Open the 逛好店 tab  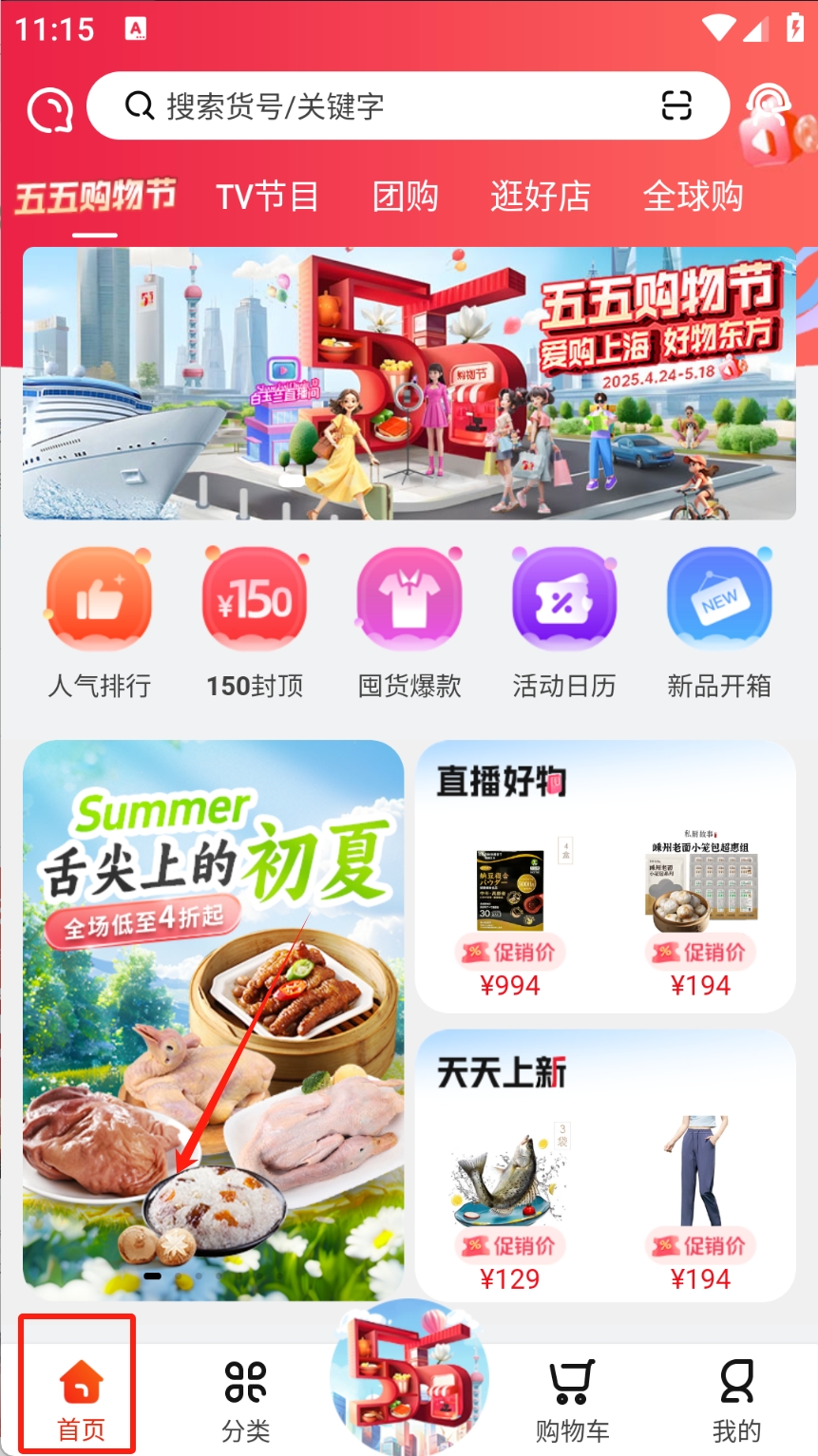pos(541,197)
